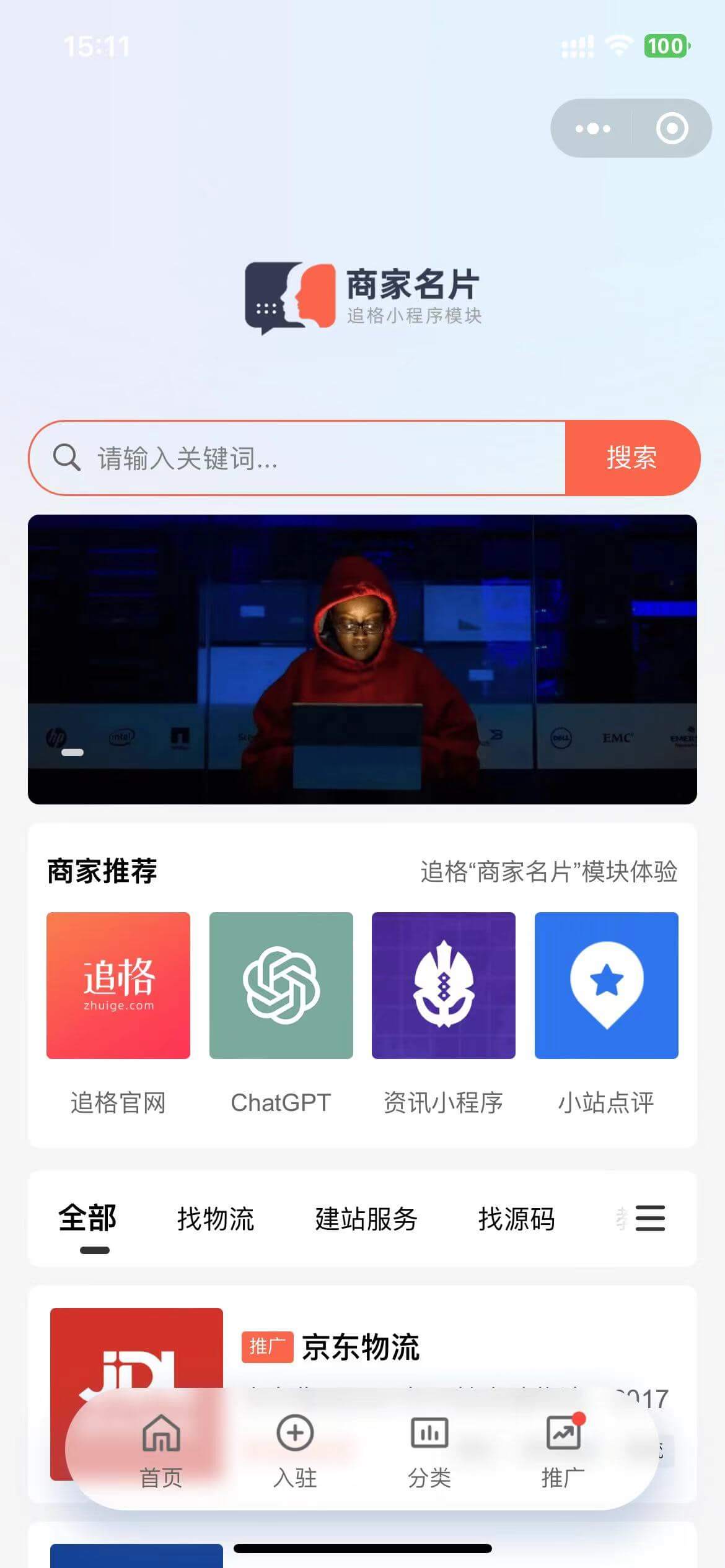This screenshot has height=1568, width=725.
Task: Tap the orange 搜索 button
Action: tap(631, 458)
